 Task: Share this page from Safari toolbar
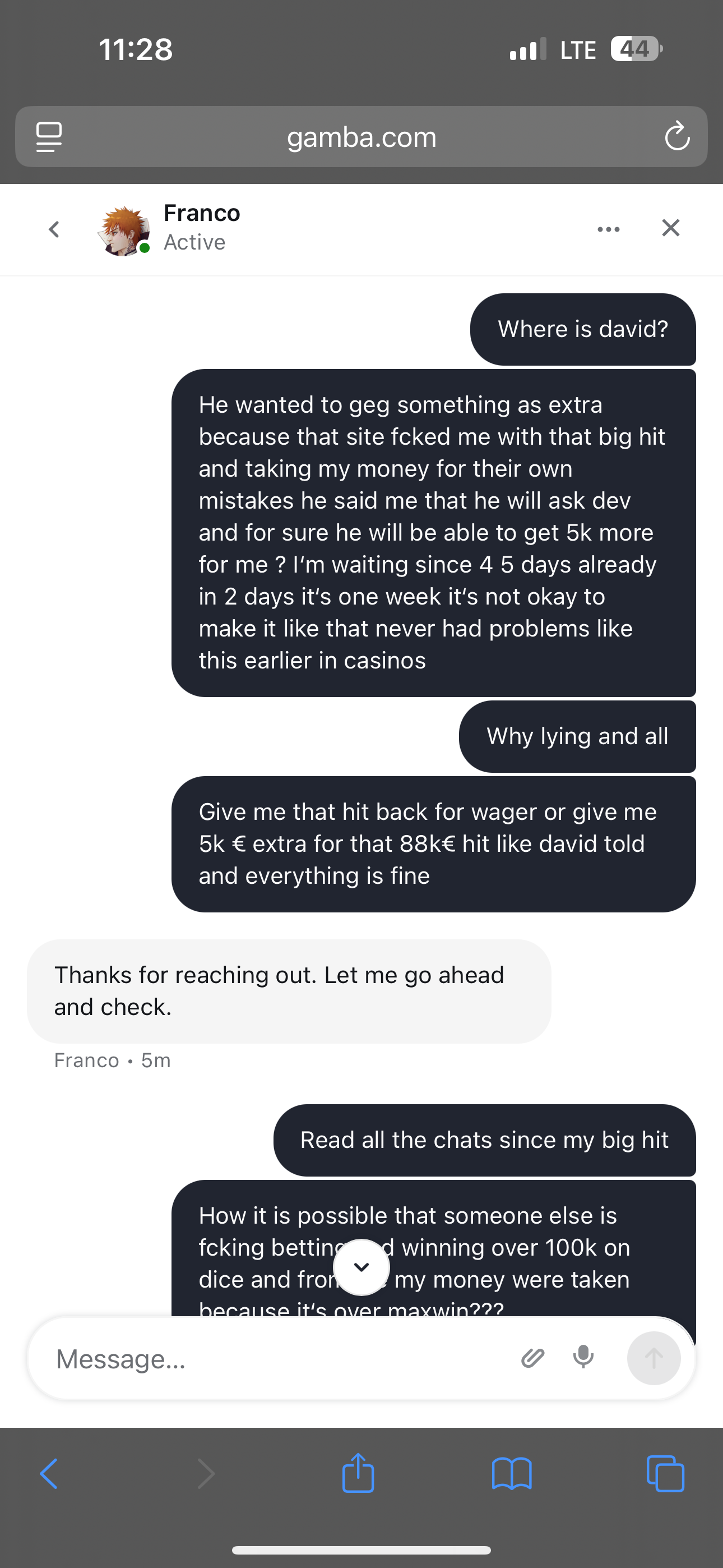(x=358, y=1473)
